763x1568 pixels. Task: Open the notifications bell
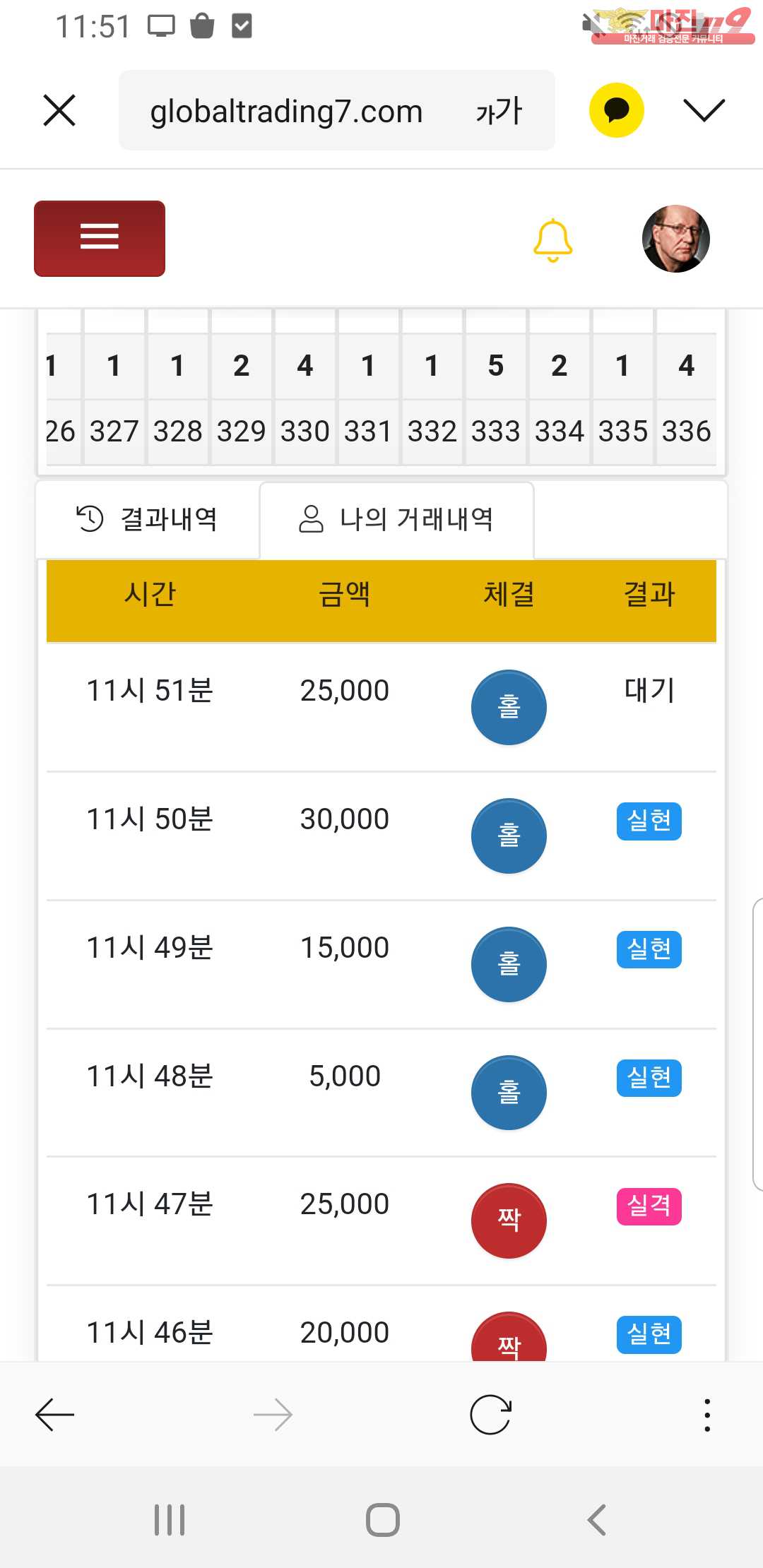point(552,240)
